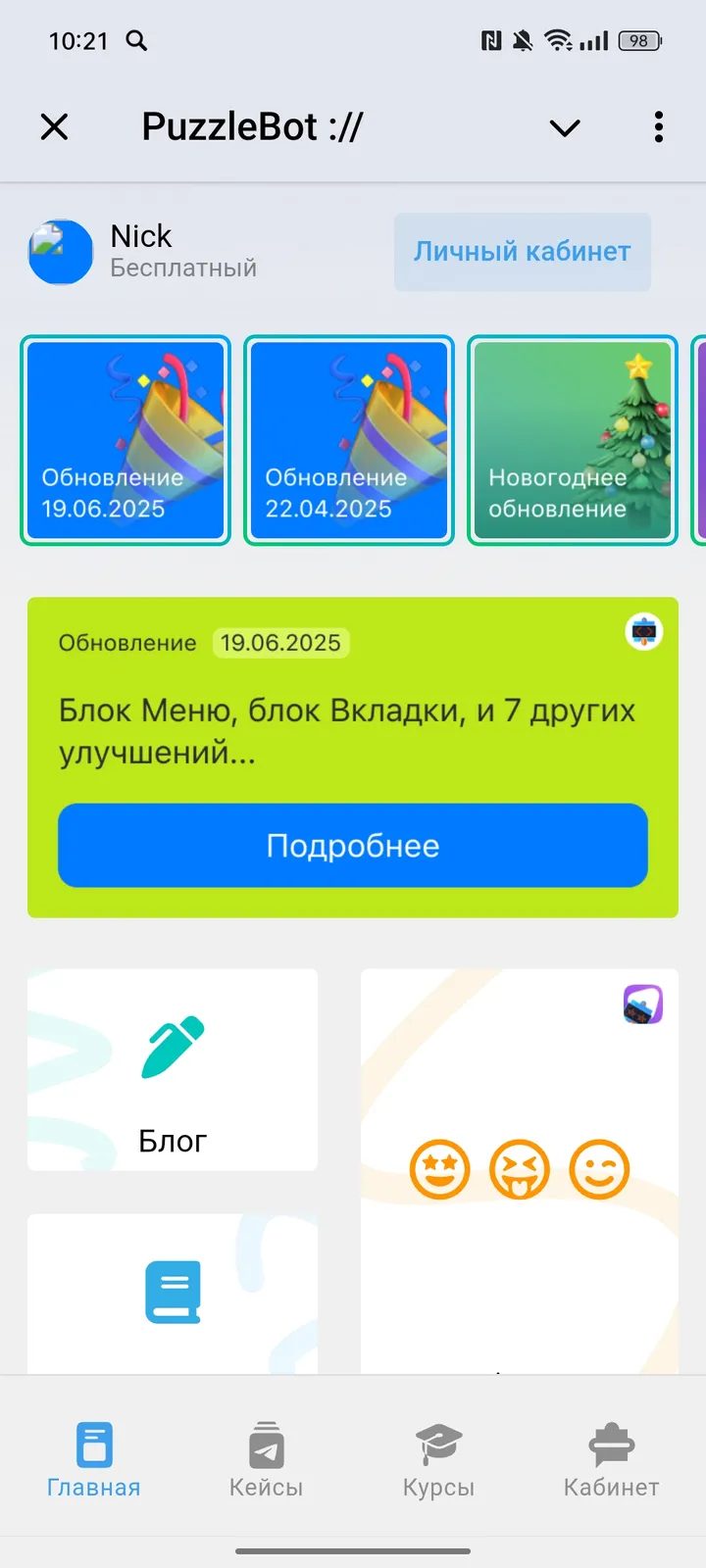This screenshot has width=706, height=1568.
Task: Go to the Главная tab
Action: pos(94,1460)
